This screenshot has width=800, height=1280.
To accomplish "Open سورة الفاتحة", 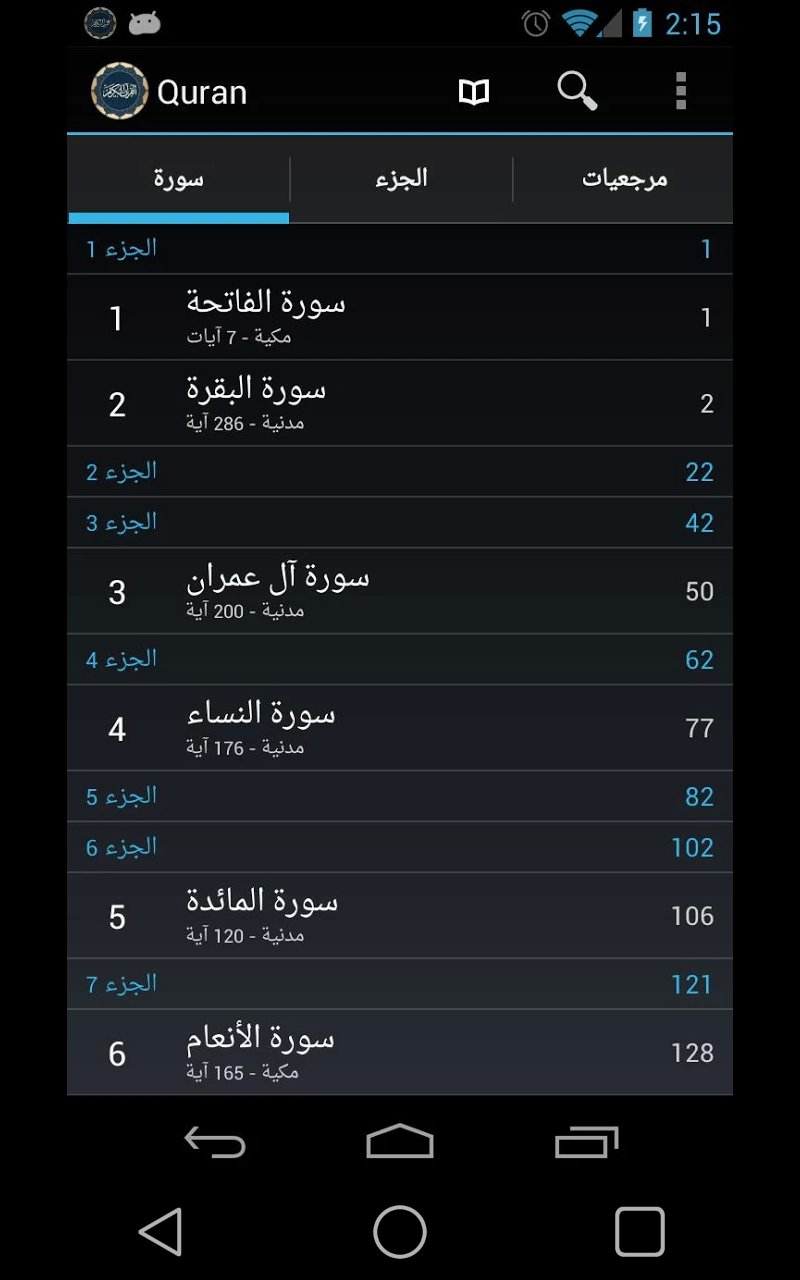I will point(400,318).
